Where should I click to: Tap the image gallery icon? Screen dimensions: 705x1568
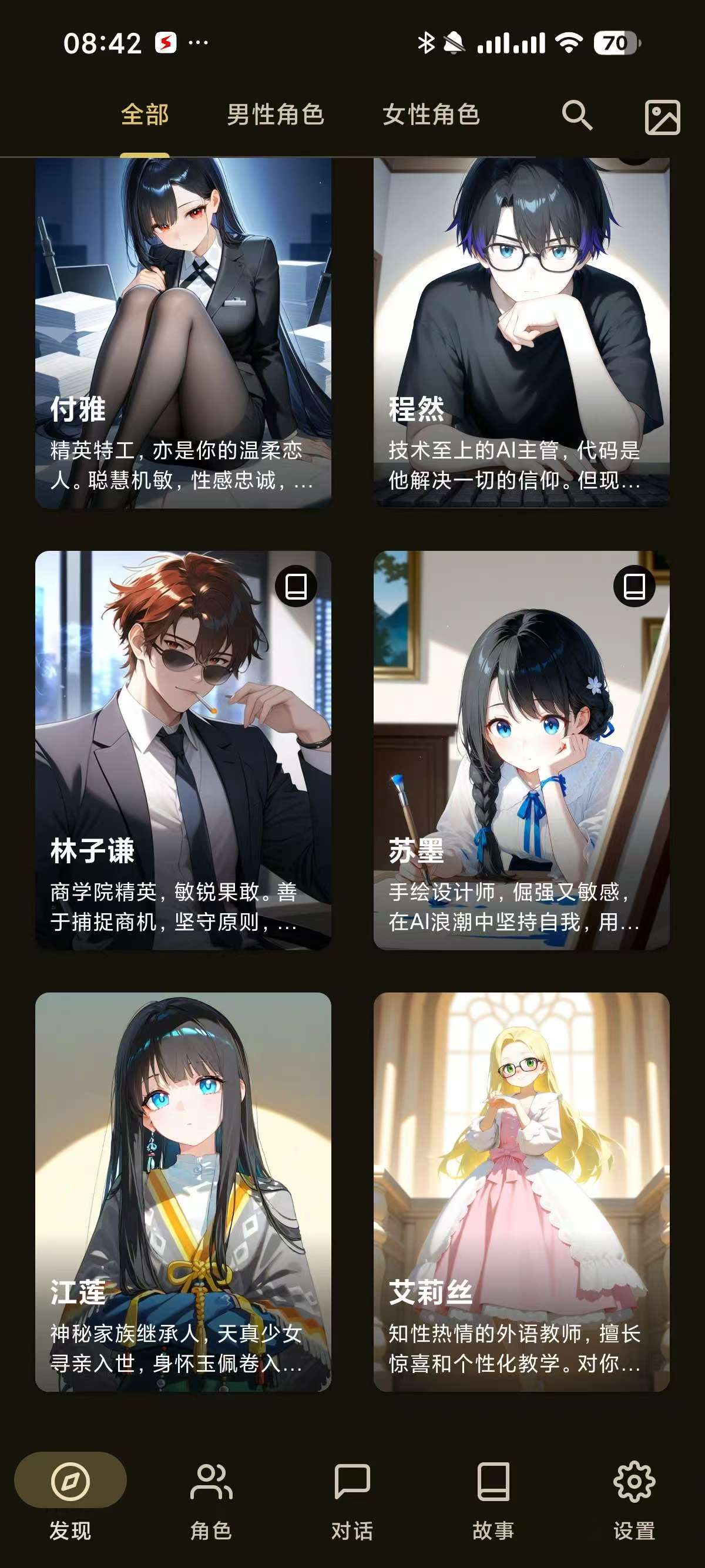click(x=662, y=117)
